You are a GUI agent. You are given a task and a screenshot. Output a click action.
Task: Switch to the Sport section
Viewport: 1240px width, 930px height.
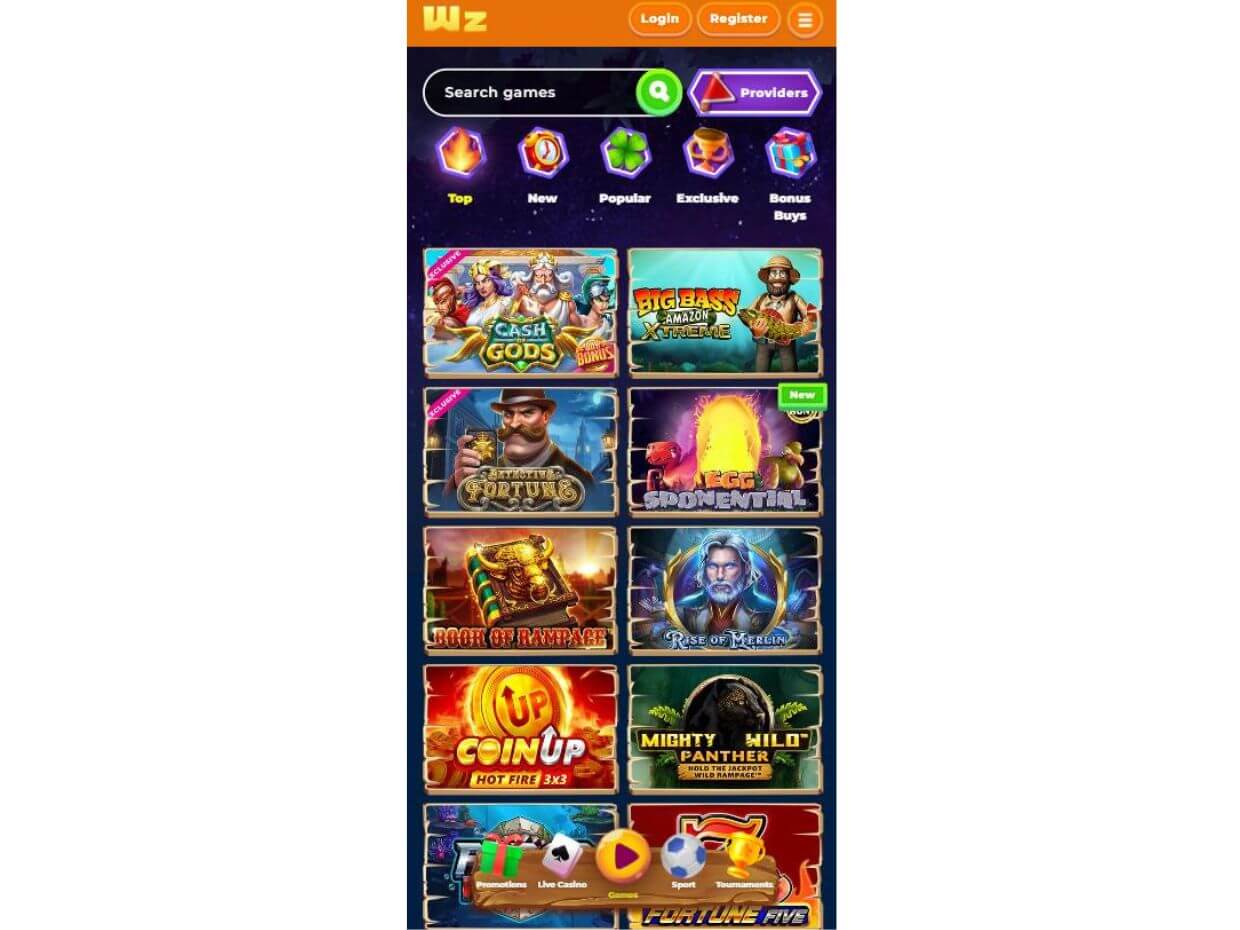coord(683,863)
